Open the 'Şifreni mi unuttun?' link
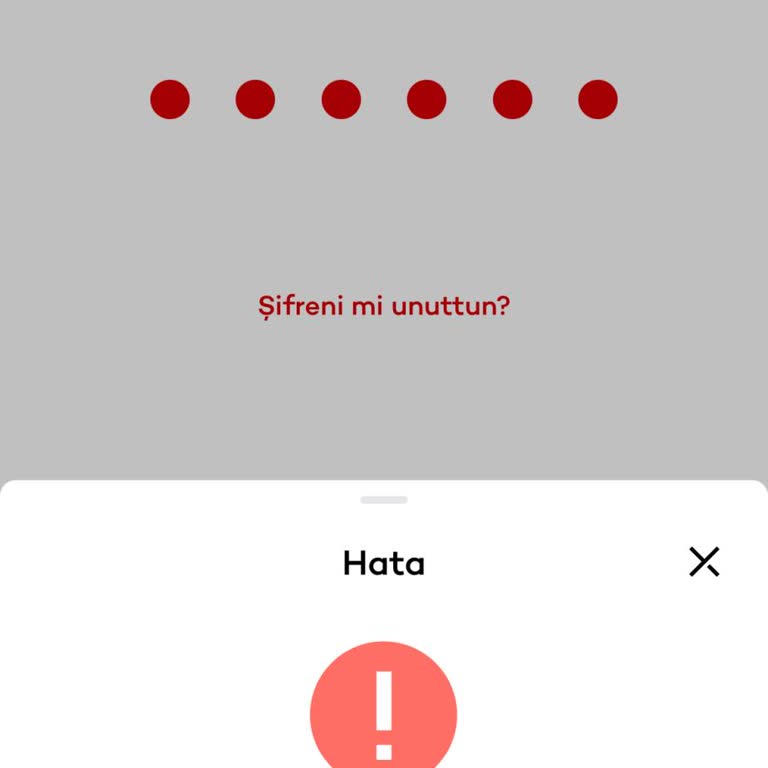The width and height of the screenshot is (768, 768). [x=384, y=306]
